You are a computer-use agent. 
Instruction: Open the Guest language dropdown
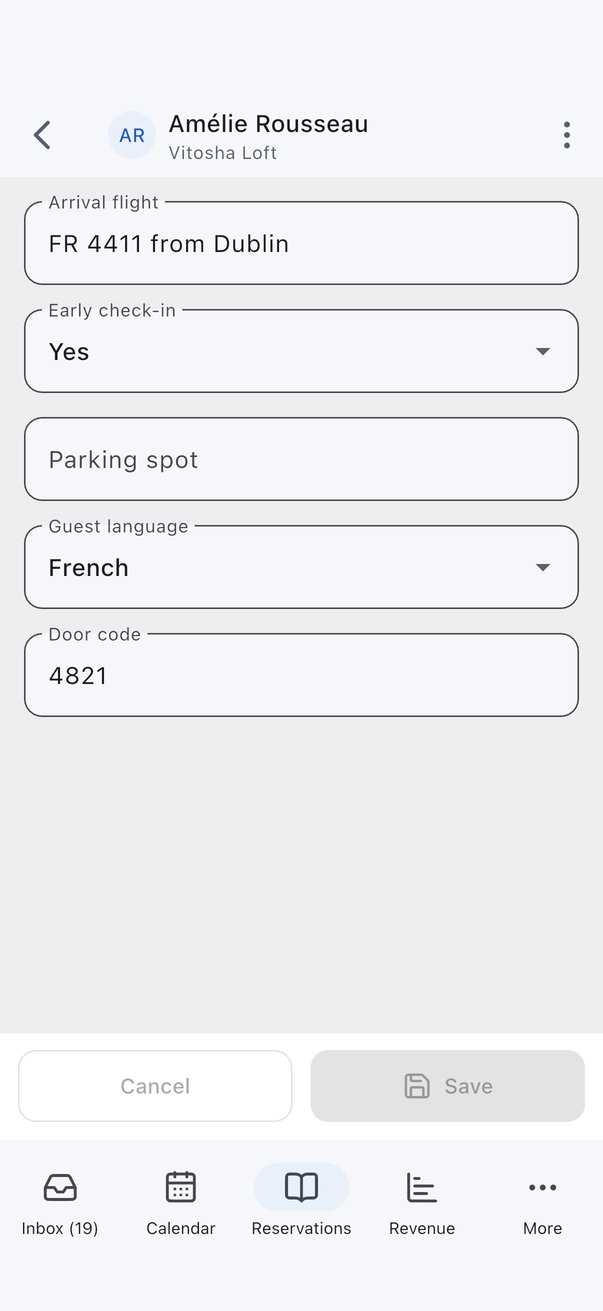coord(301,567)
